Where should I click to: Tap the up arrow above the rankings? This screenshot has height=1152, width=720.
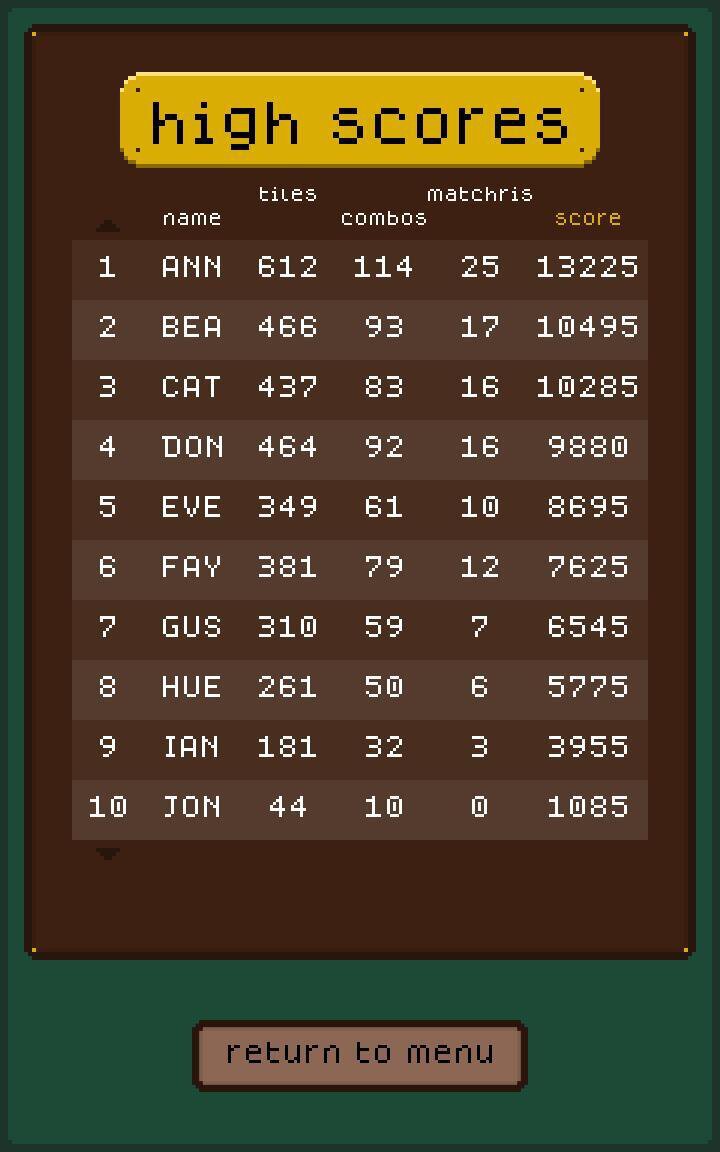click(108, 226)
